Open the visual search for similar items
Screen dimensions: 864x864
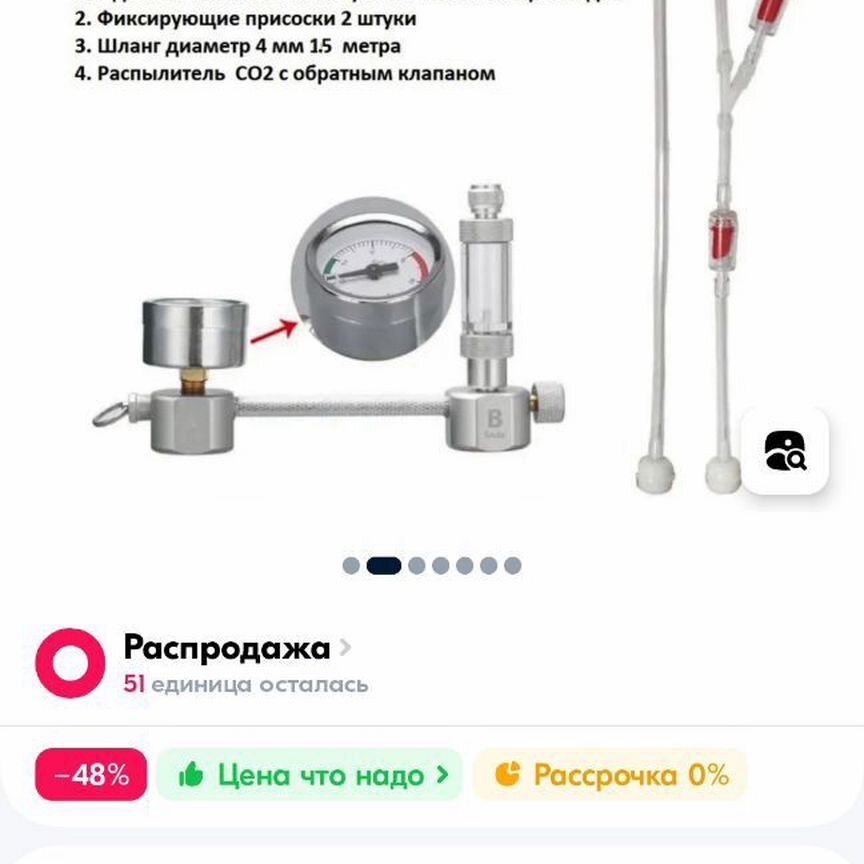785,451
